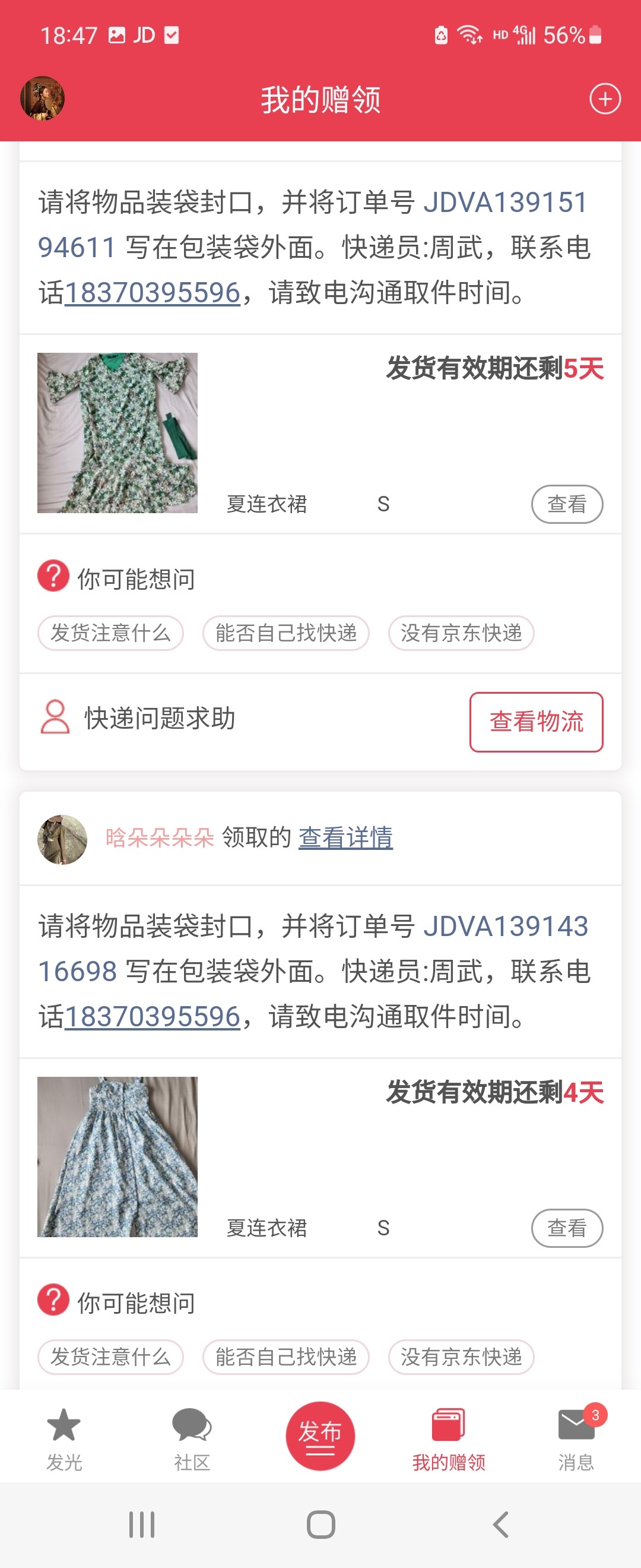Viewport: 641px width, 1568px height.
Task: Tap the red 发布 publish button
Action: tap(320, 1436)
